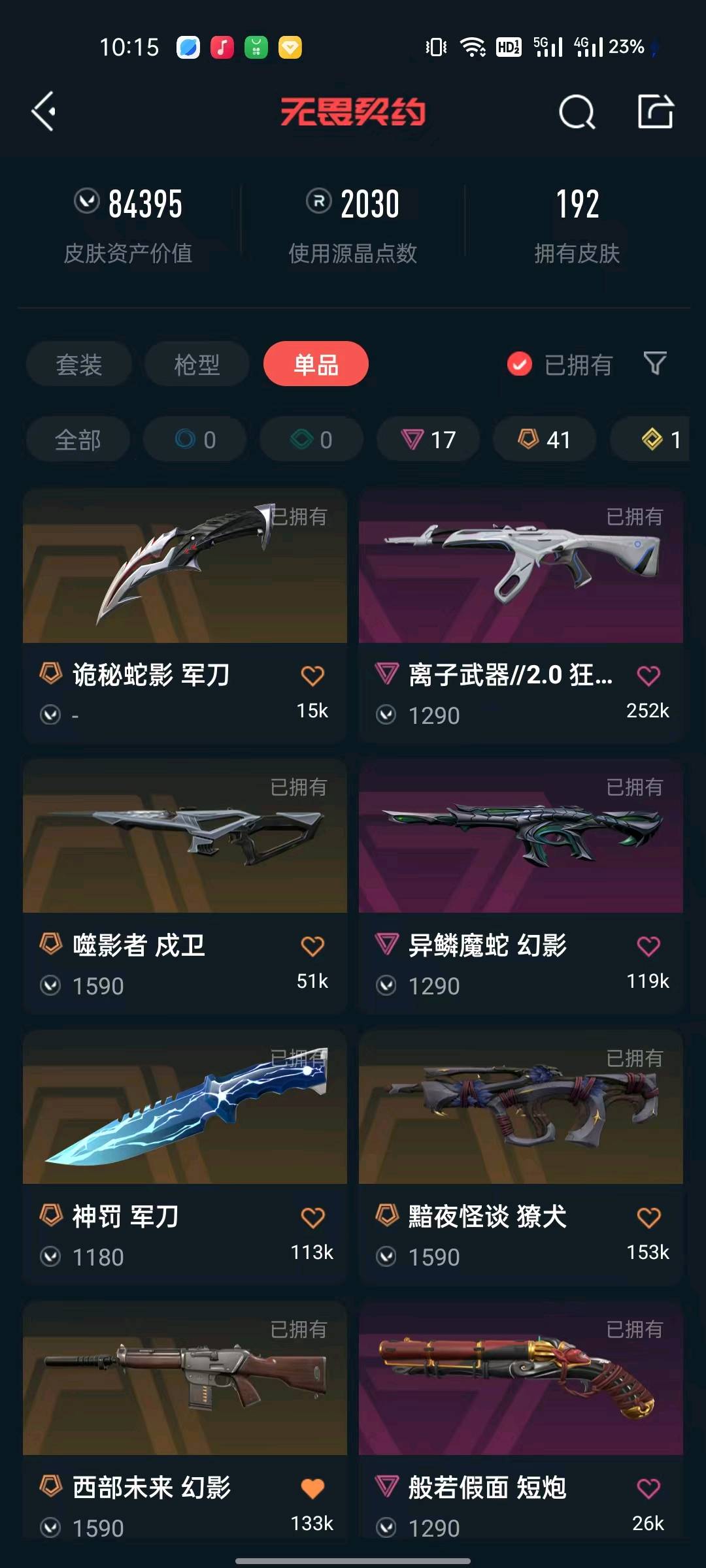Open the 神罚 军刀 skin card
The width and height of the screenshot is (706, 1568).
pos(185,1156)
